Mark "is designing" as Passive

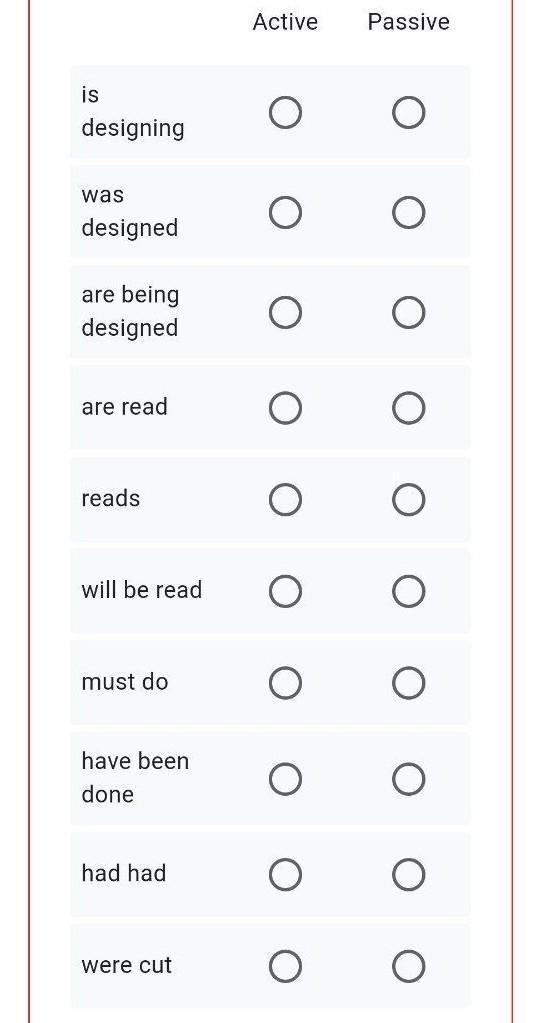click(x=408, y=112)
